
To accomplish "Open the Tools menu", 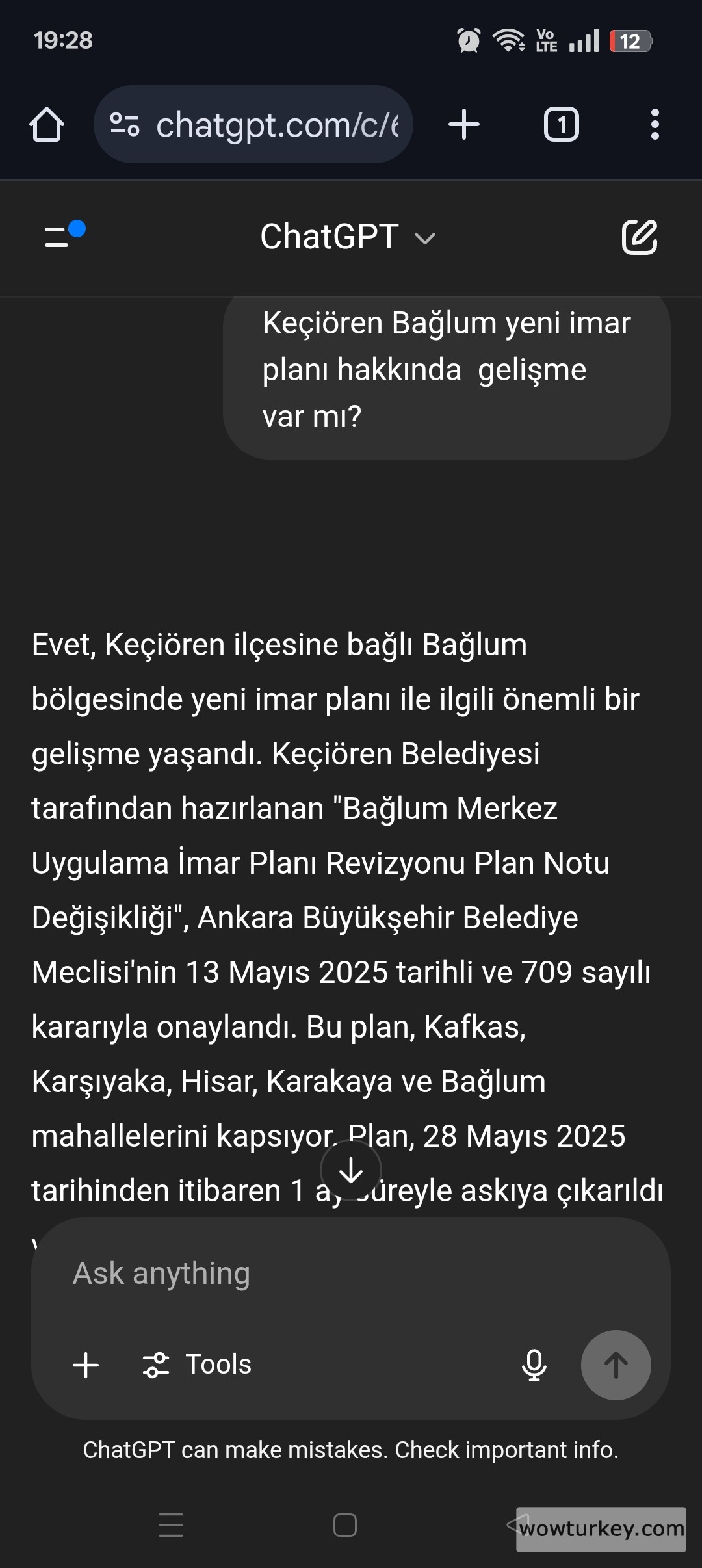I will point(198,1365).
